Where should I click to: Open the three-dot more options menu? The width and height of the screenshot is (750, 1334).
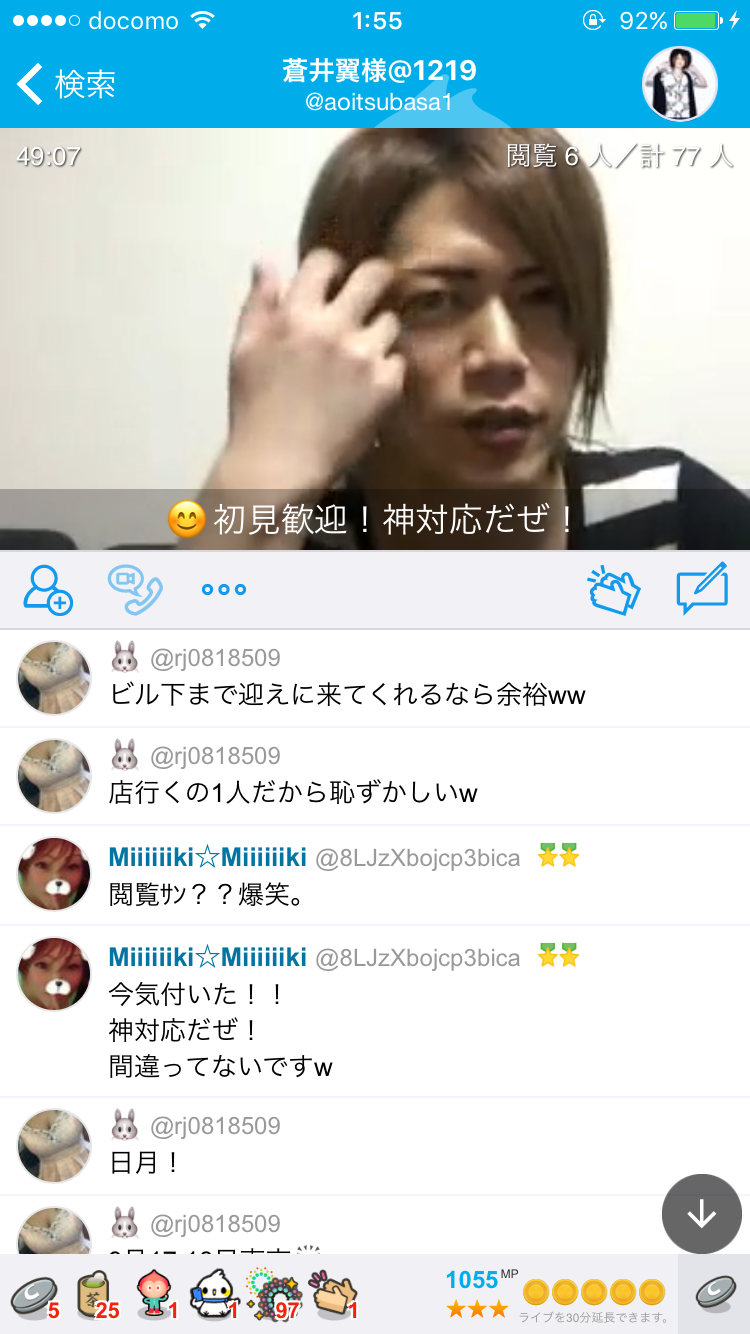[223, 589]
